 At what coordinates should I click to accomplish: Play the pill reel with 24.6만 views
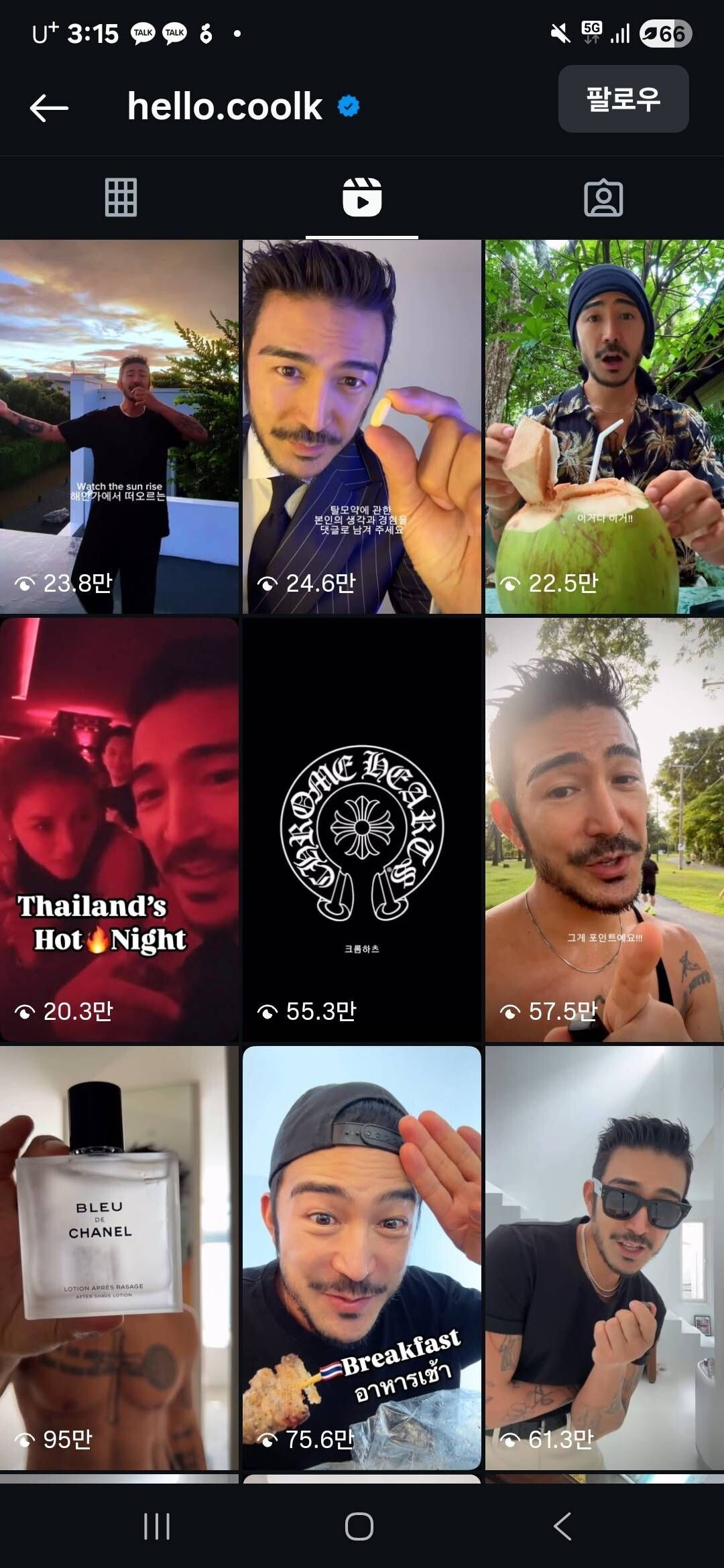362,426
